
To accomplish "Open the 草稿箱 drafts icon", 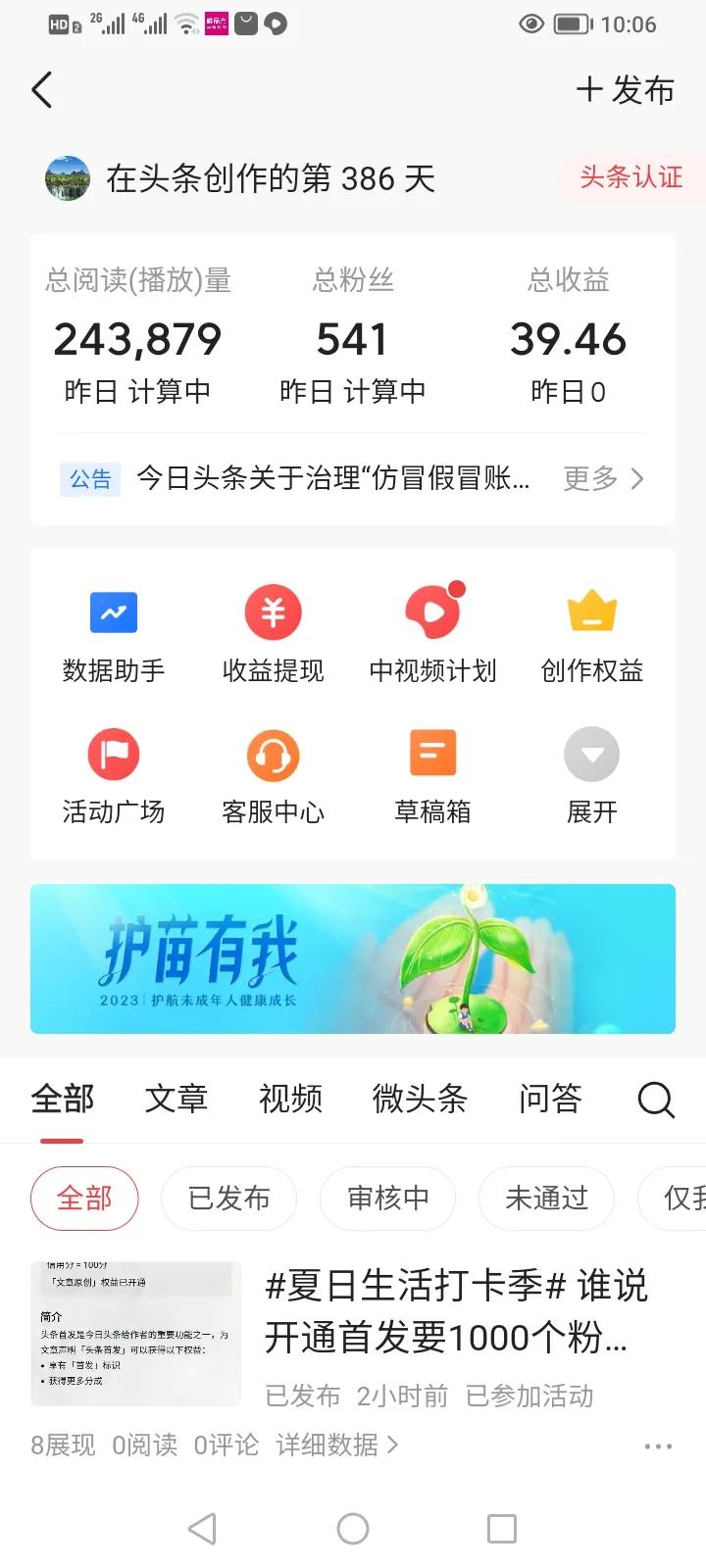I will tap(431, 774).
